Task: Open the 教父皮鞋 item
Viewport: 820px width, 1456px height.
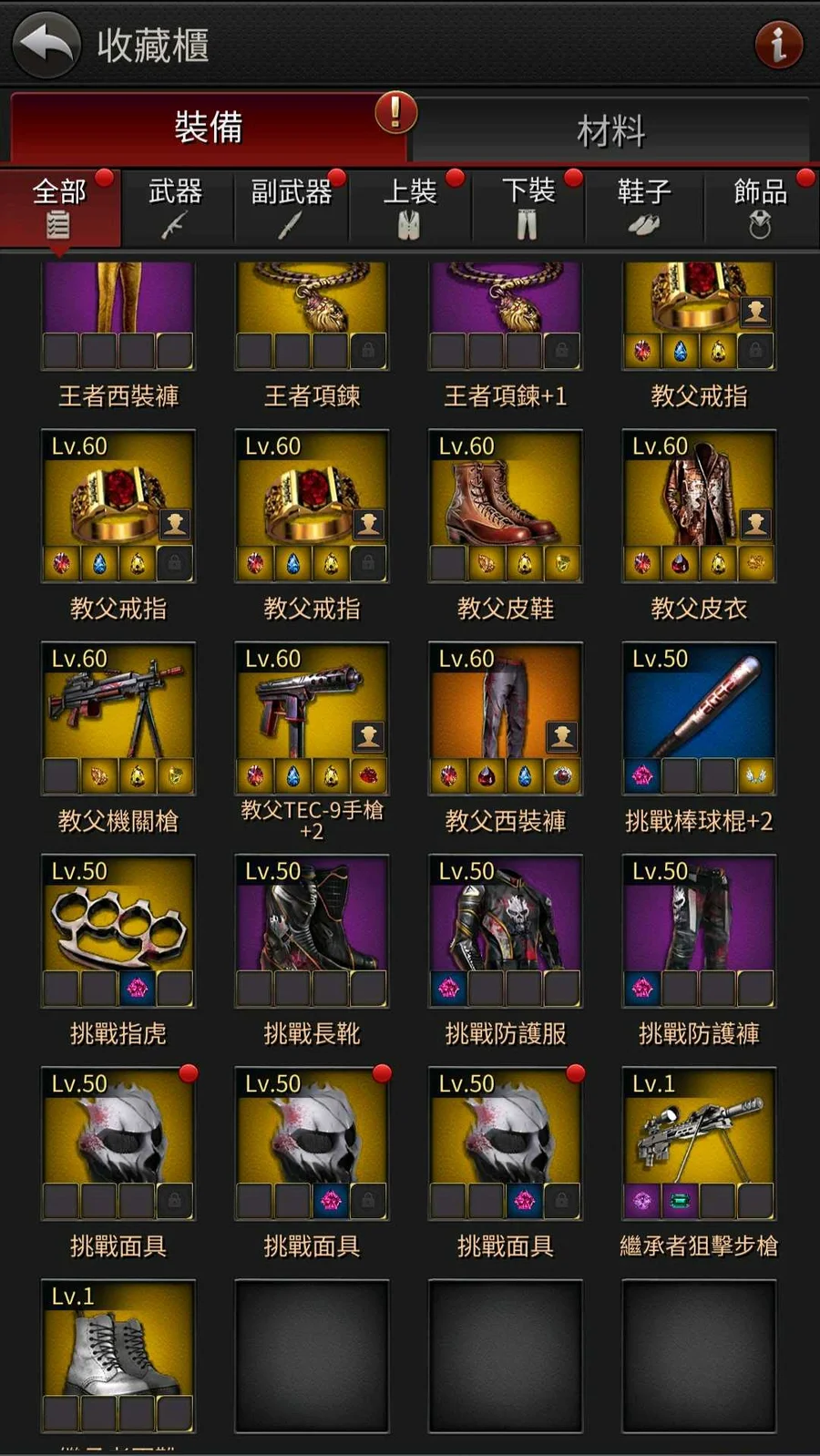Action: pos(505,507)
